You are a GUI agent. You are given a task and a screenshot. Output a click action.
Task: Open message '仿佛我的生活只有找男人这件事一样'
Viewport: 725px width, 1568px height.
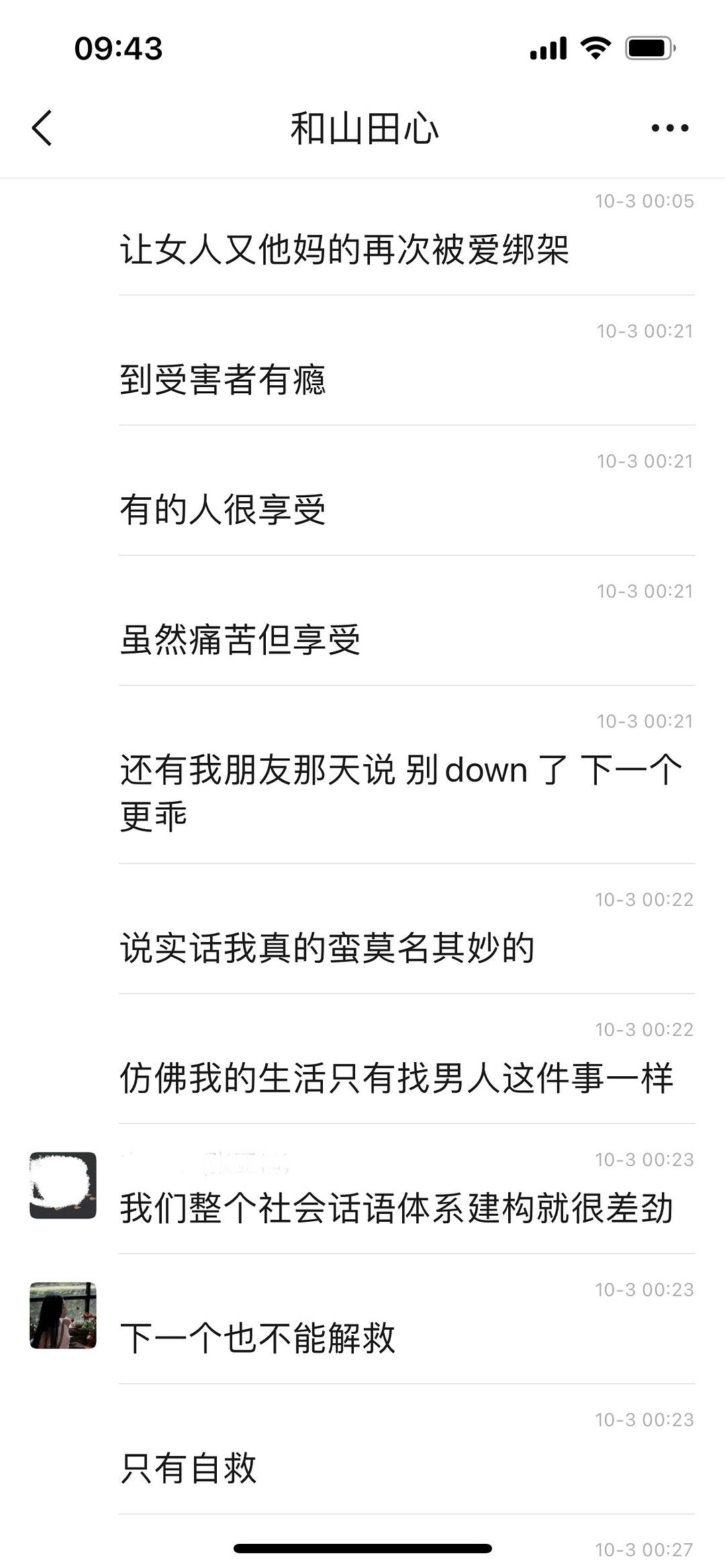396,1078
